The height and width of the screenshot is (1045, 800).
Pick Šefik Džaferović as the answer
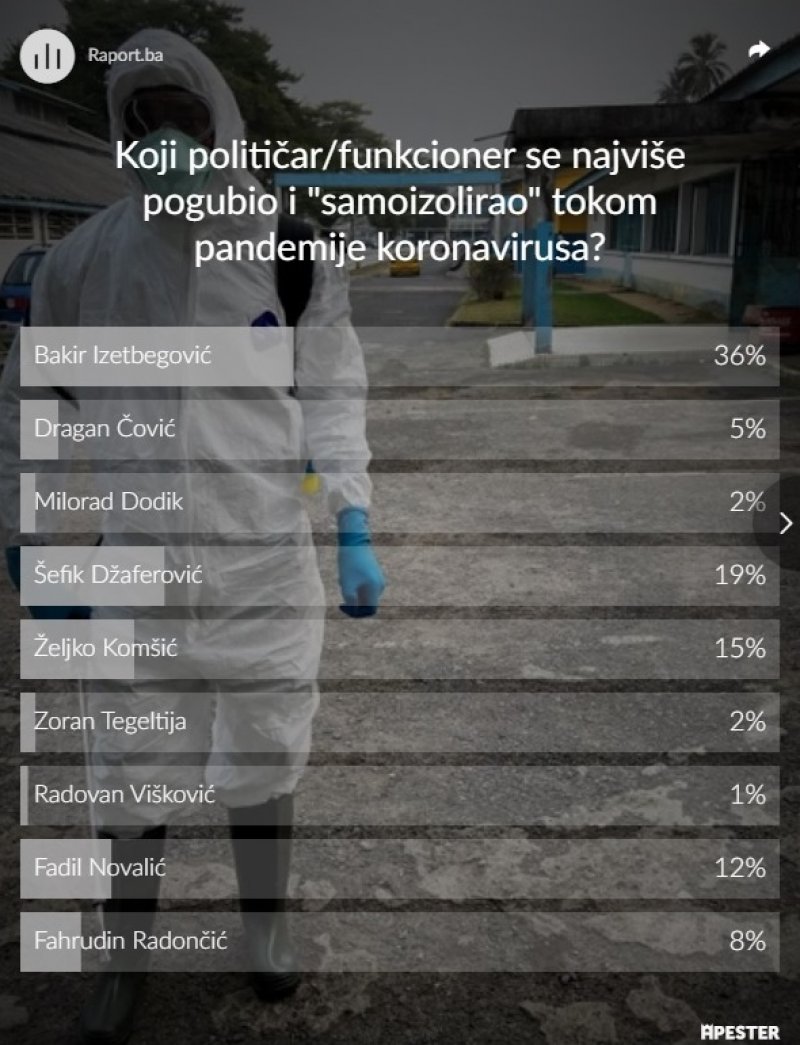tap(400, 575)
